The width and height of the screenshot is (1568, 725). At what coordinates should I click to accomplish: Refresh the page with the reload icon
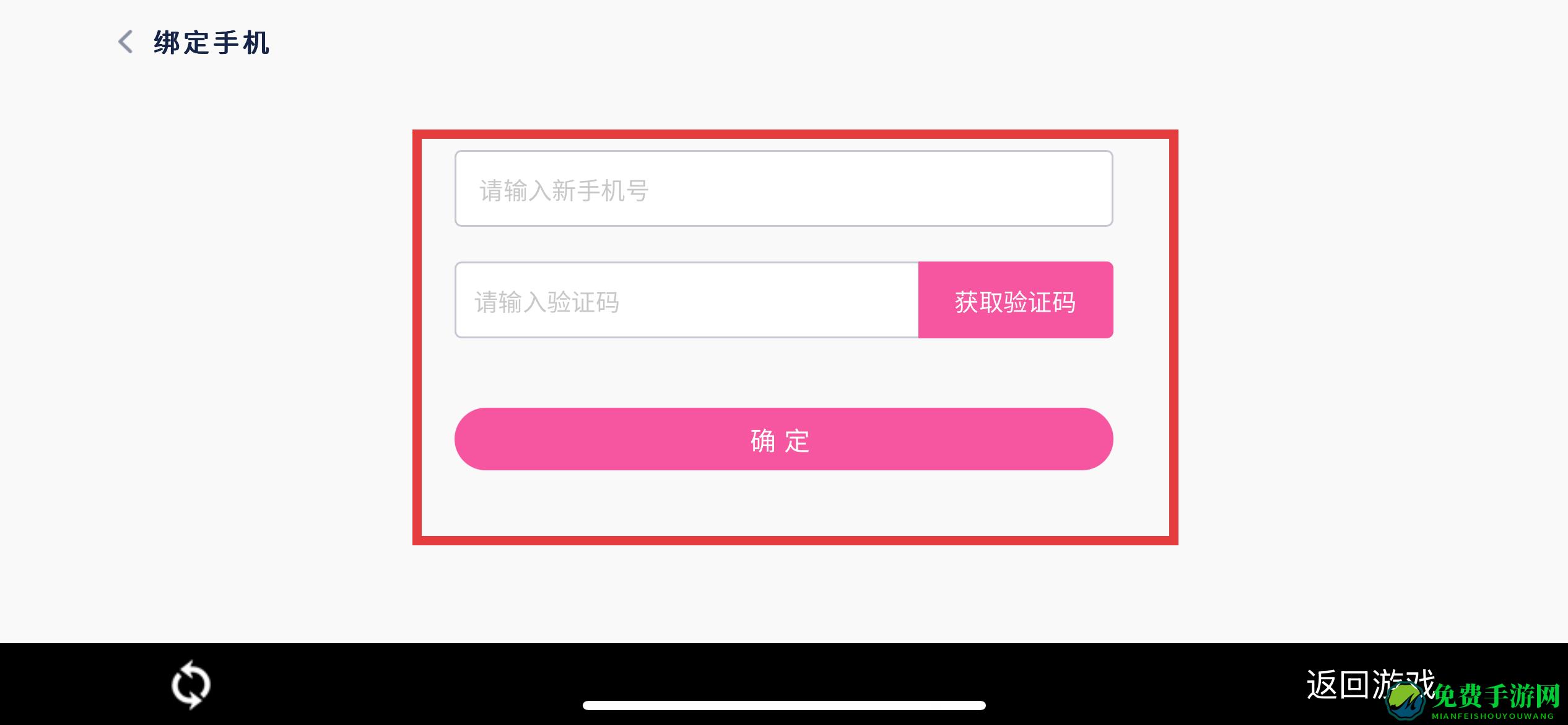(x=191, y=685)
